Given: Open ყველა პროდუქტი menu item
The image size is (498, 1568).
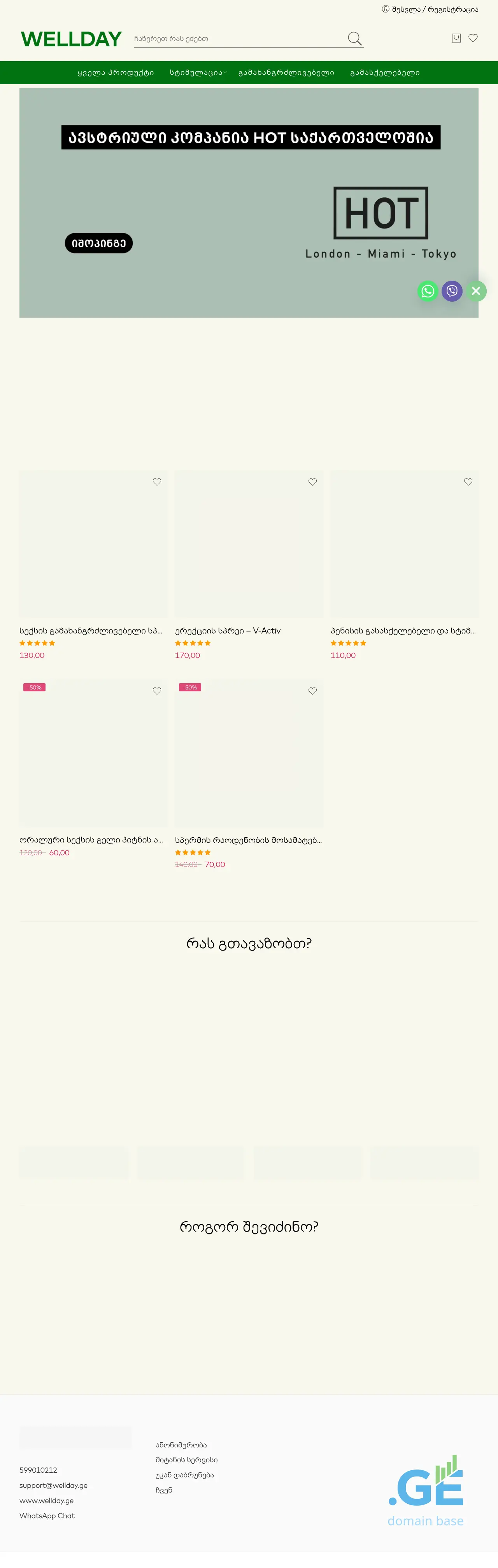Looking at the screenshot, I should coord(116,72).
